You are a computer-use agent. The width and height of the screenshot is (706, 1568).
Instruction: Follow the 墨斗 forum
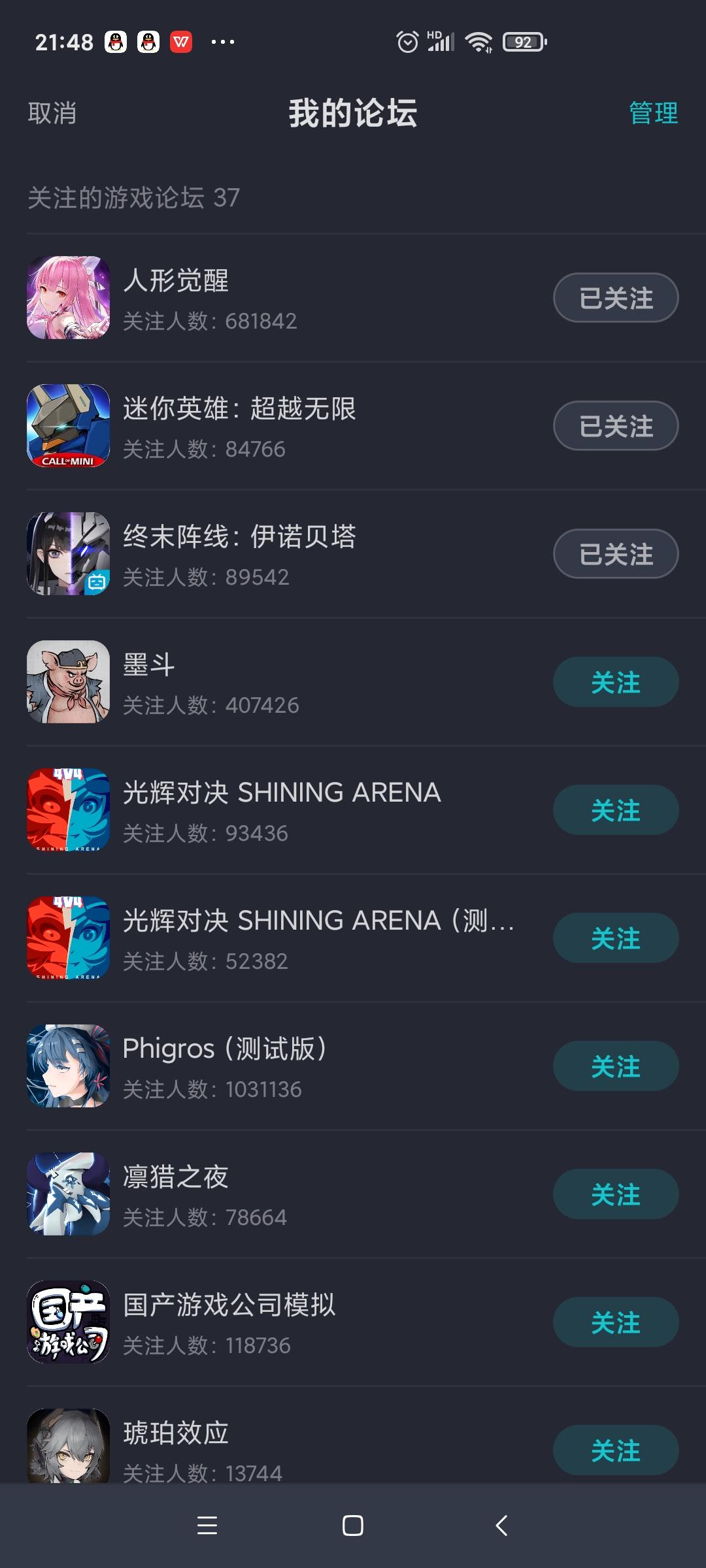tap(616, 681)
